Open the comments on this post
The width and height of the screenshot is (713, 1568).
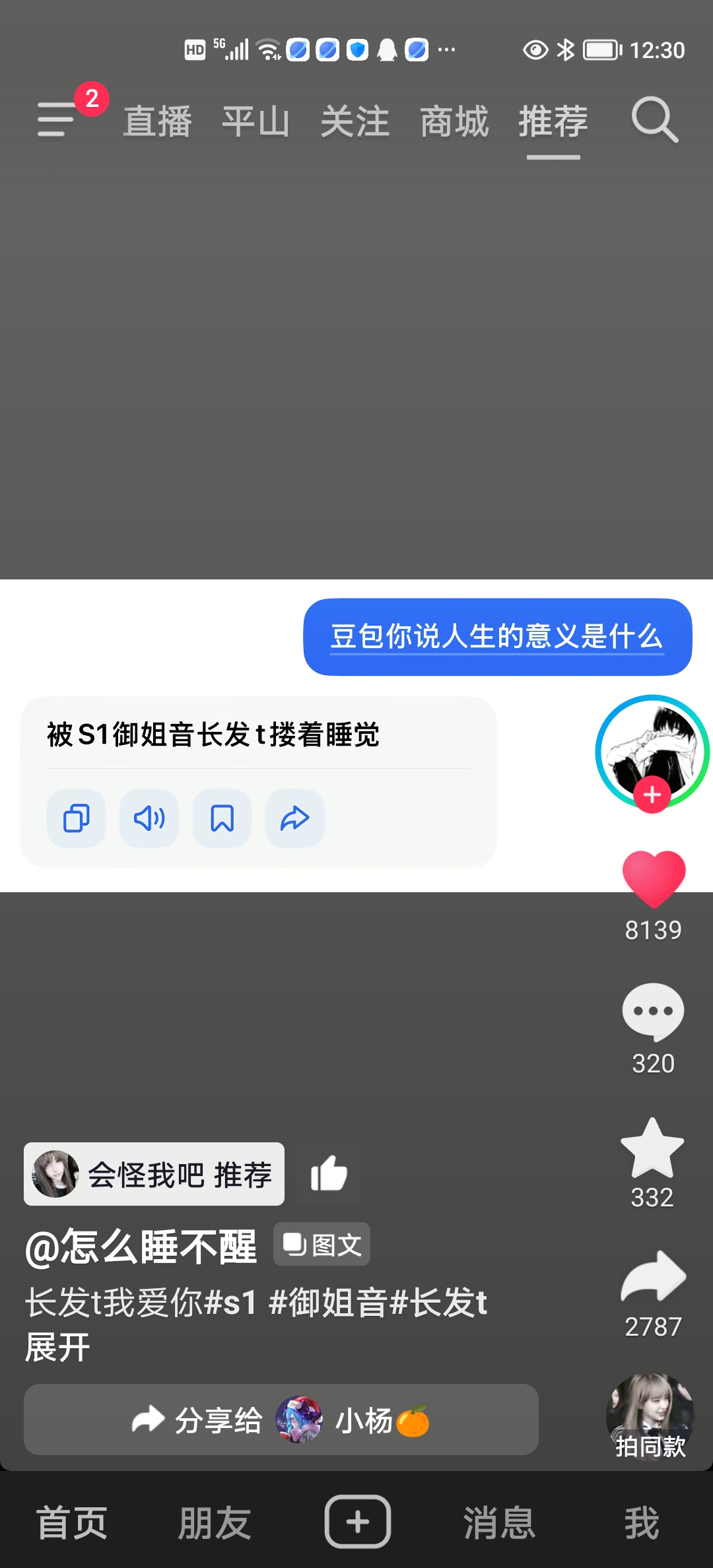pos(653,1012)
